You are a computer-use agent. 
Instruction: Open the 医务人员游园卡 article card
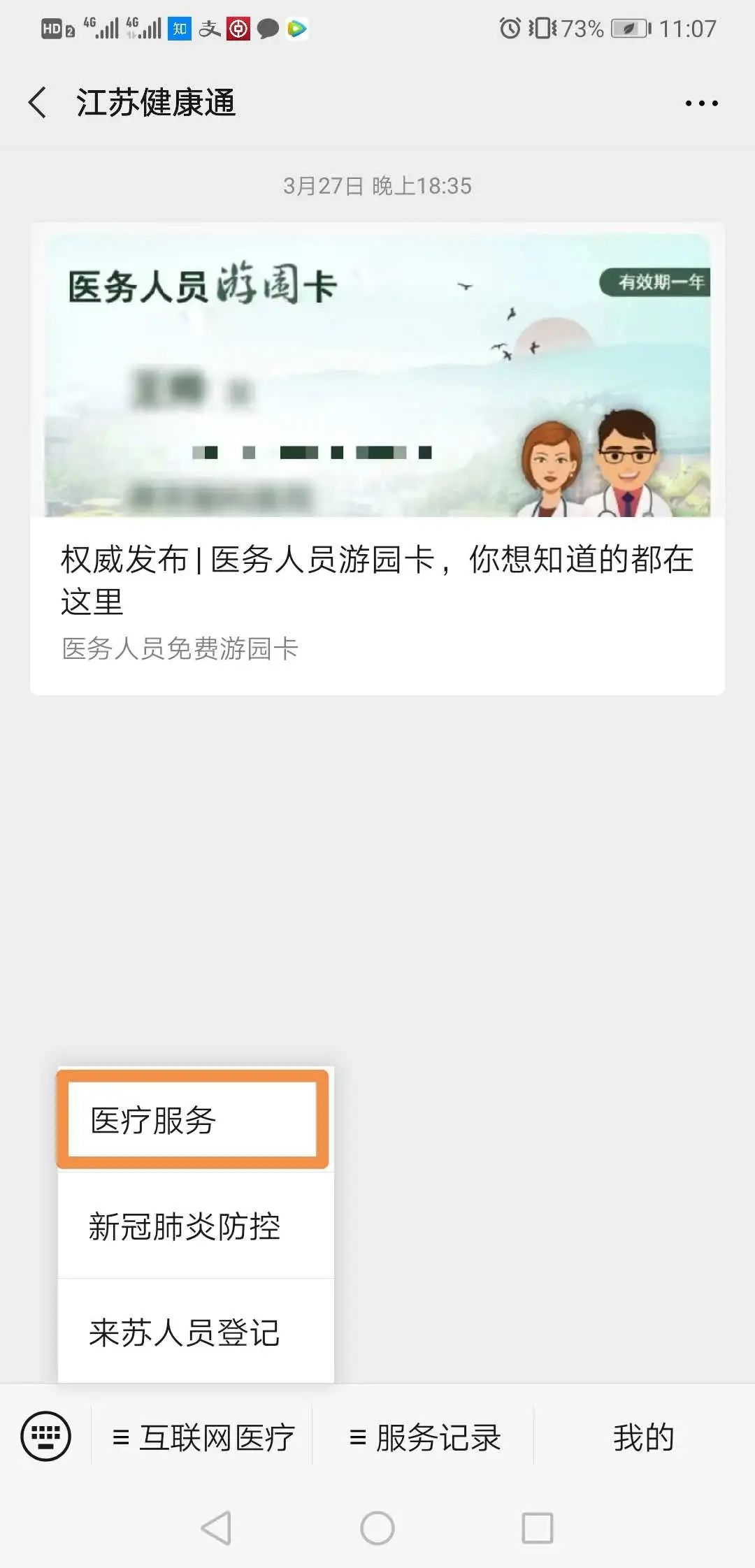tap(377, 458)
